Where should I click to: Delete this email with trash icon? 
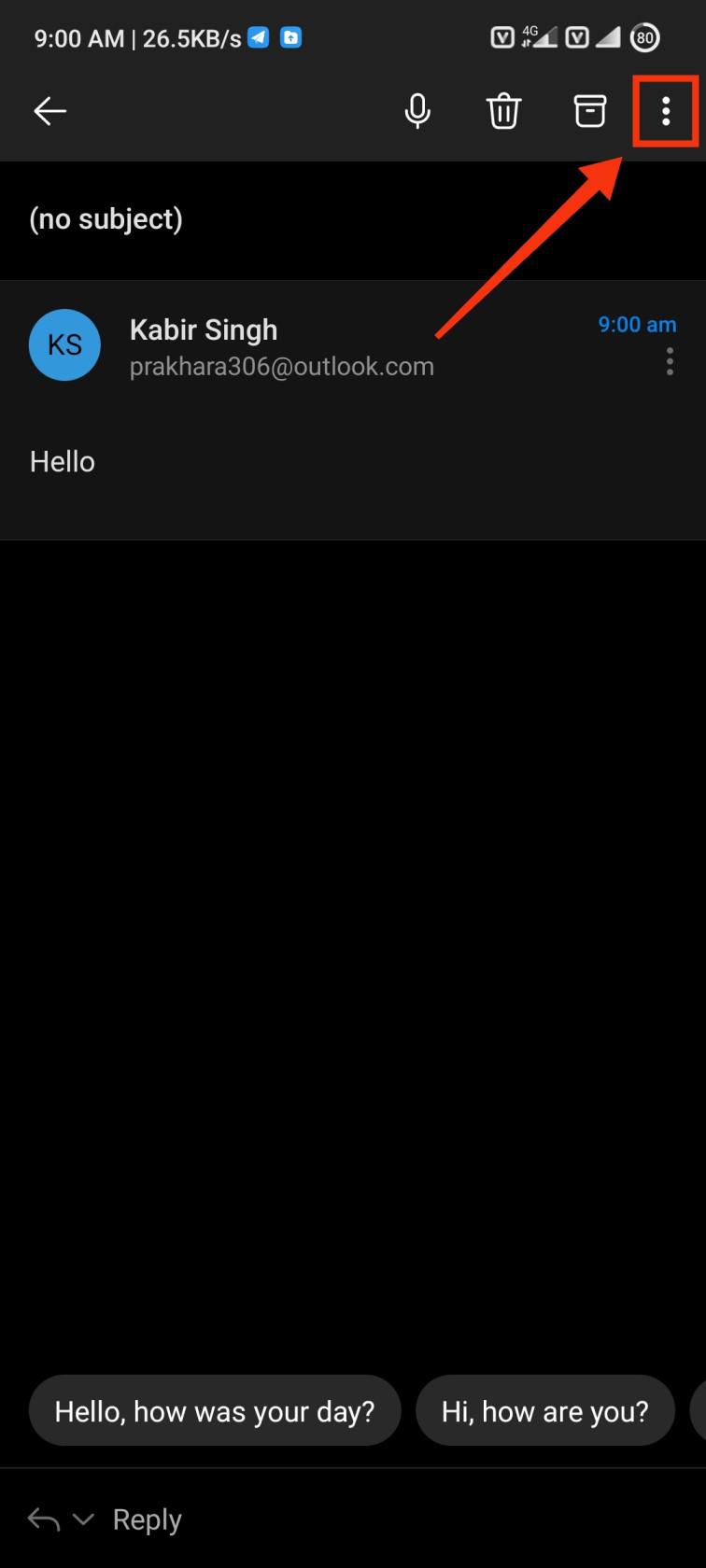503,111
